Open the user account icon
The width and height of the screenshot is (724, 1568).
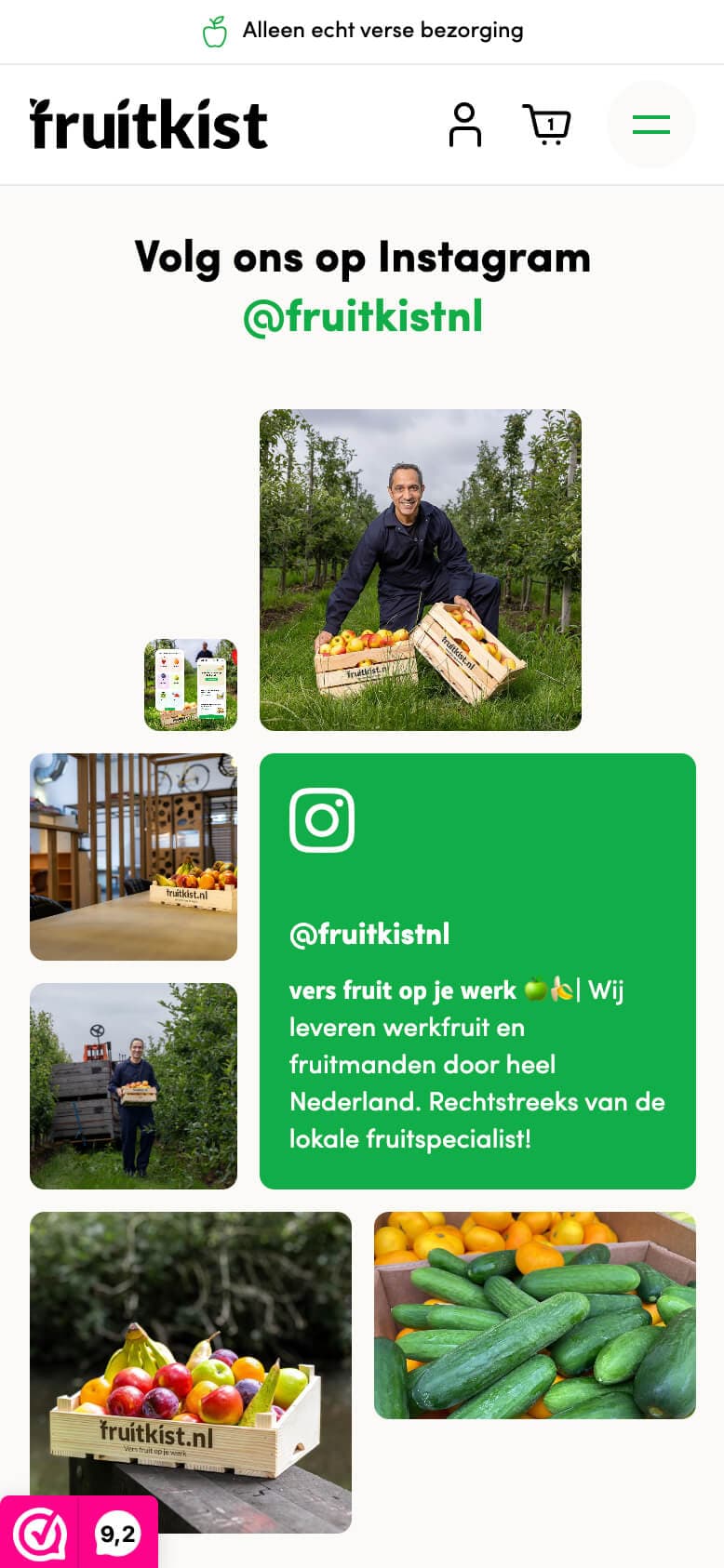(464, 125)
